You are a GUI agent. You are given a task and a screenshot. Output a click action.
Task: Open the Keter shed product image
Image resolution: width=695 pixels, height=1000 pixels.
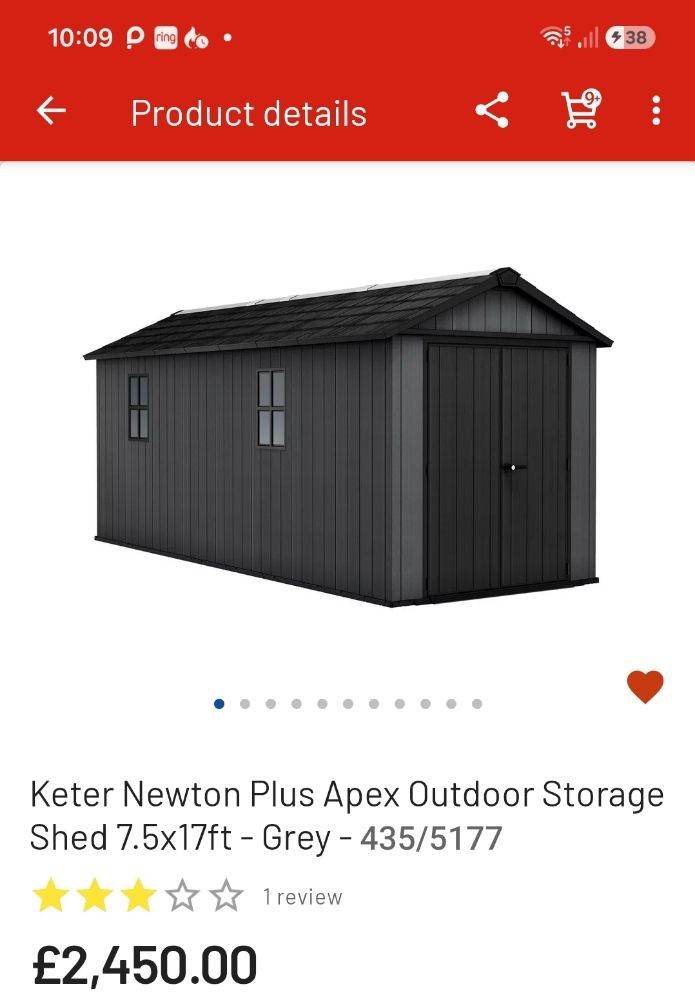pos(348,436)
